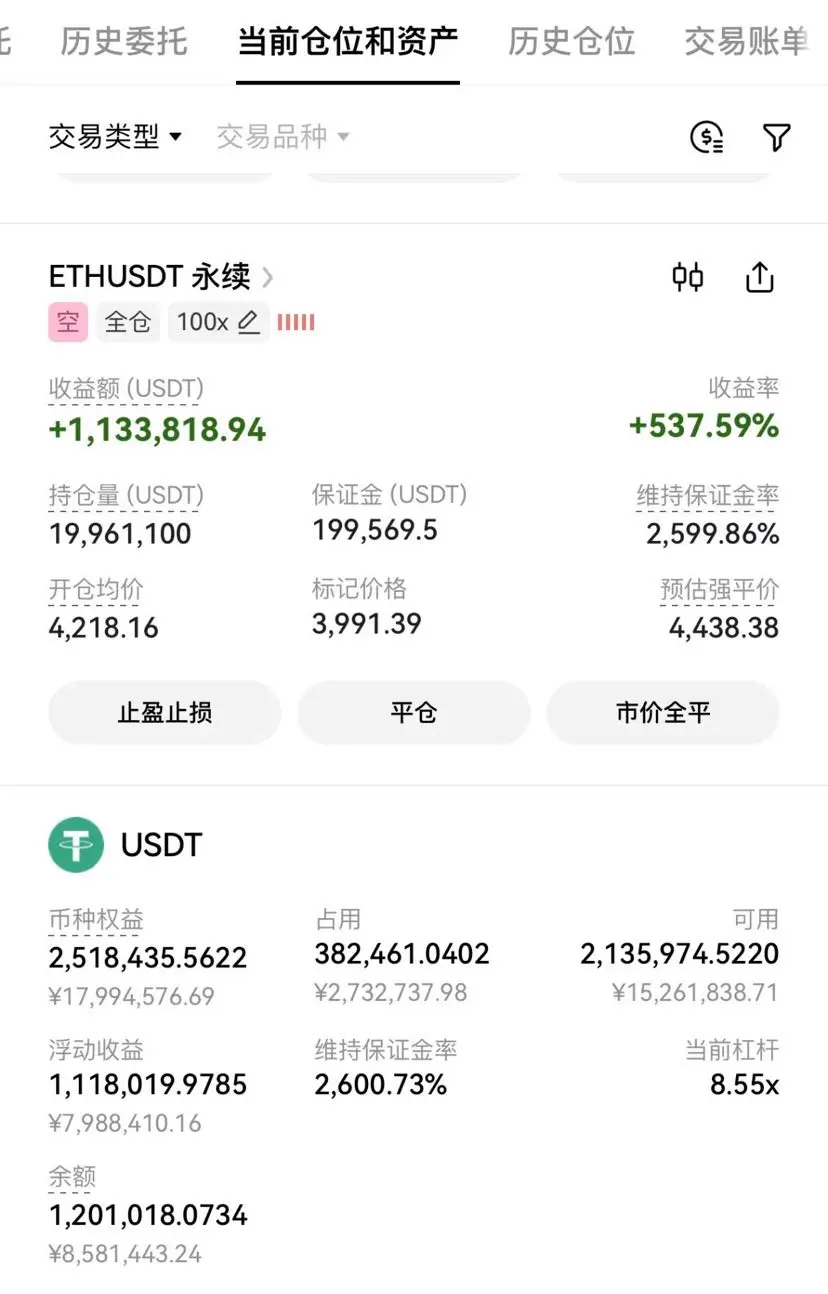This screenshot has height=1294, width=828.
Task: Open the 交易账单 tab
Action: (x=746, y=41)
